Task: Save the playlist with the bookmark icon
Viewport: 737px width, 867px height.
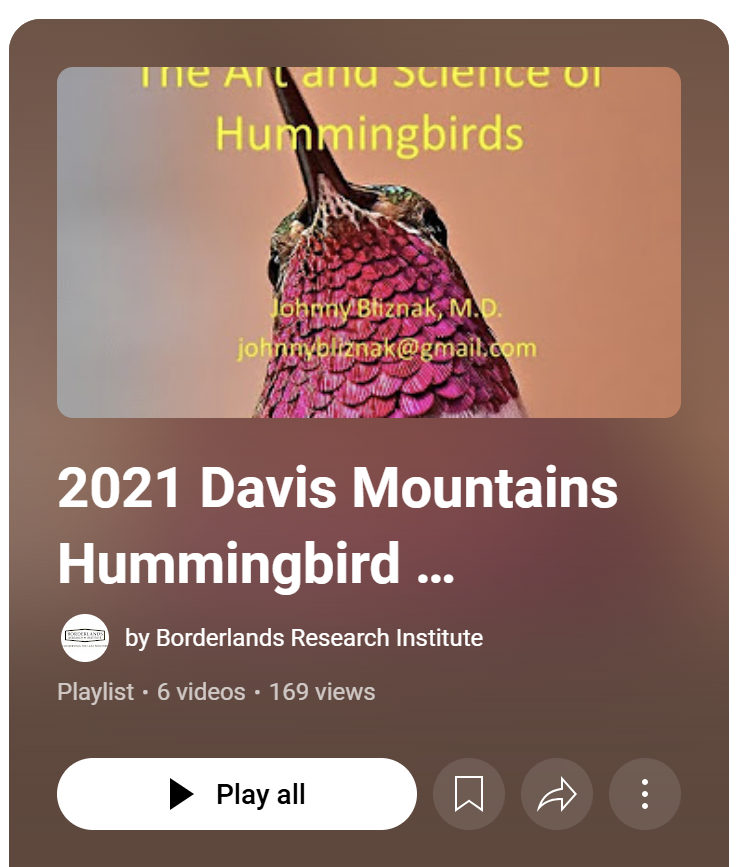Action: (469, 794)
